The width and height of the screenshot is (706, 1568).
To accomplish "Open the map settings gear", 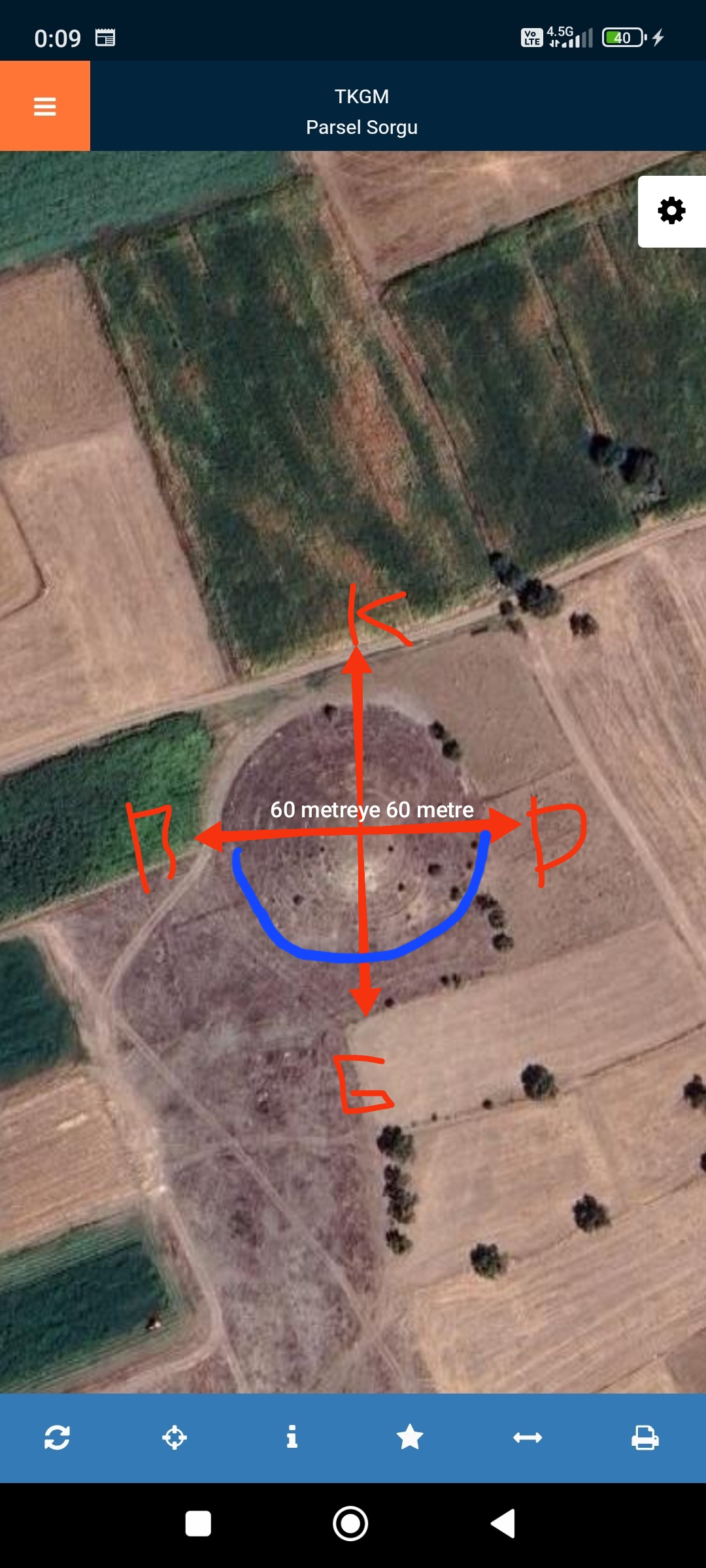I will coord(671,211).
